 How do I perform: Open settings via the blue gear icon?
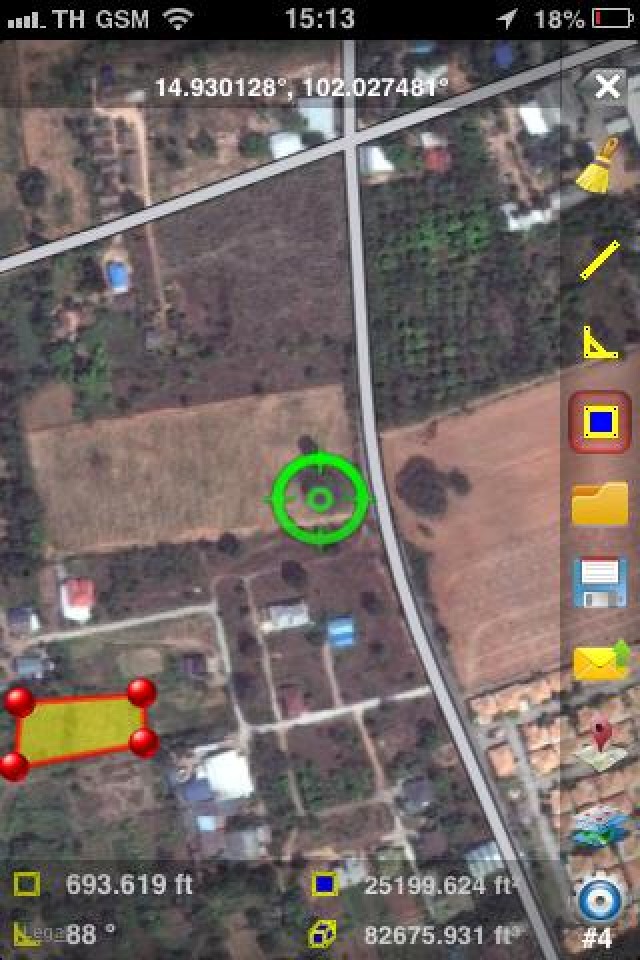point(600,900)
